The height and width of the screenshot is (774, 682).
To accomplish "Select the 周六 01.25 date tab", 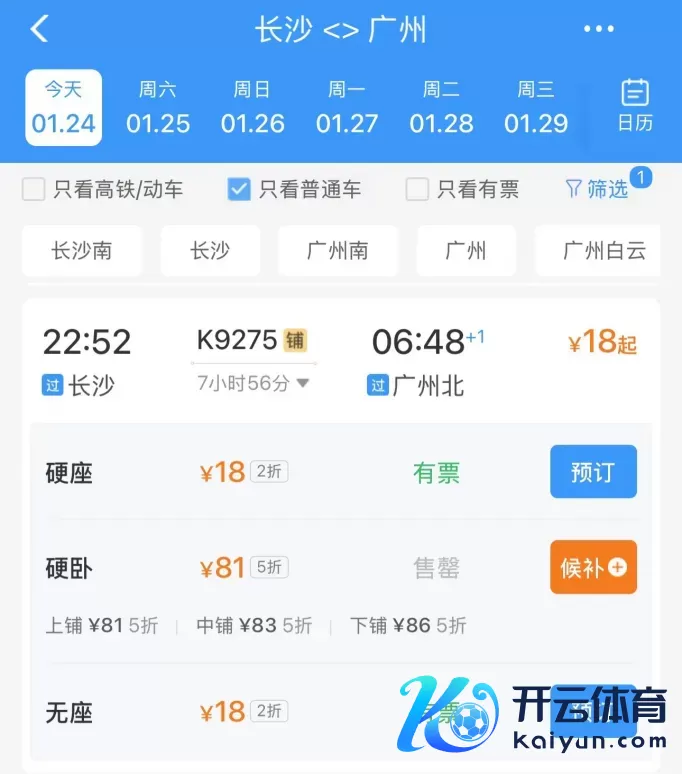I will [157, 108].
